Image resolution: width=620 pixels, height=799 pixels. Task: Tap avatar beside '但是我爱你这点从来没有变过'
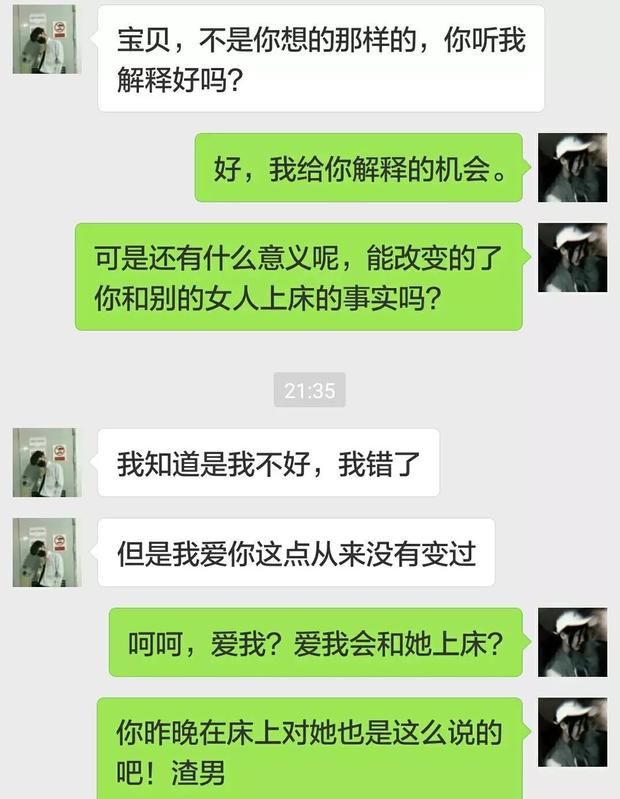44,551
